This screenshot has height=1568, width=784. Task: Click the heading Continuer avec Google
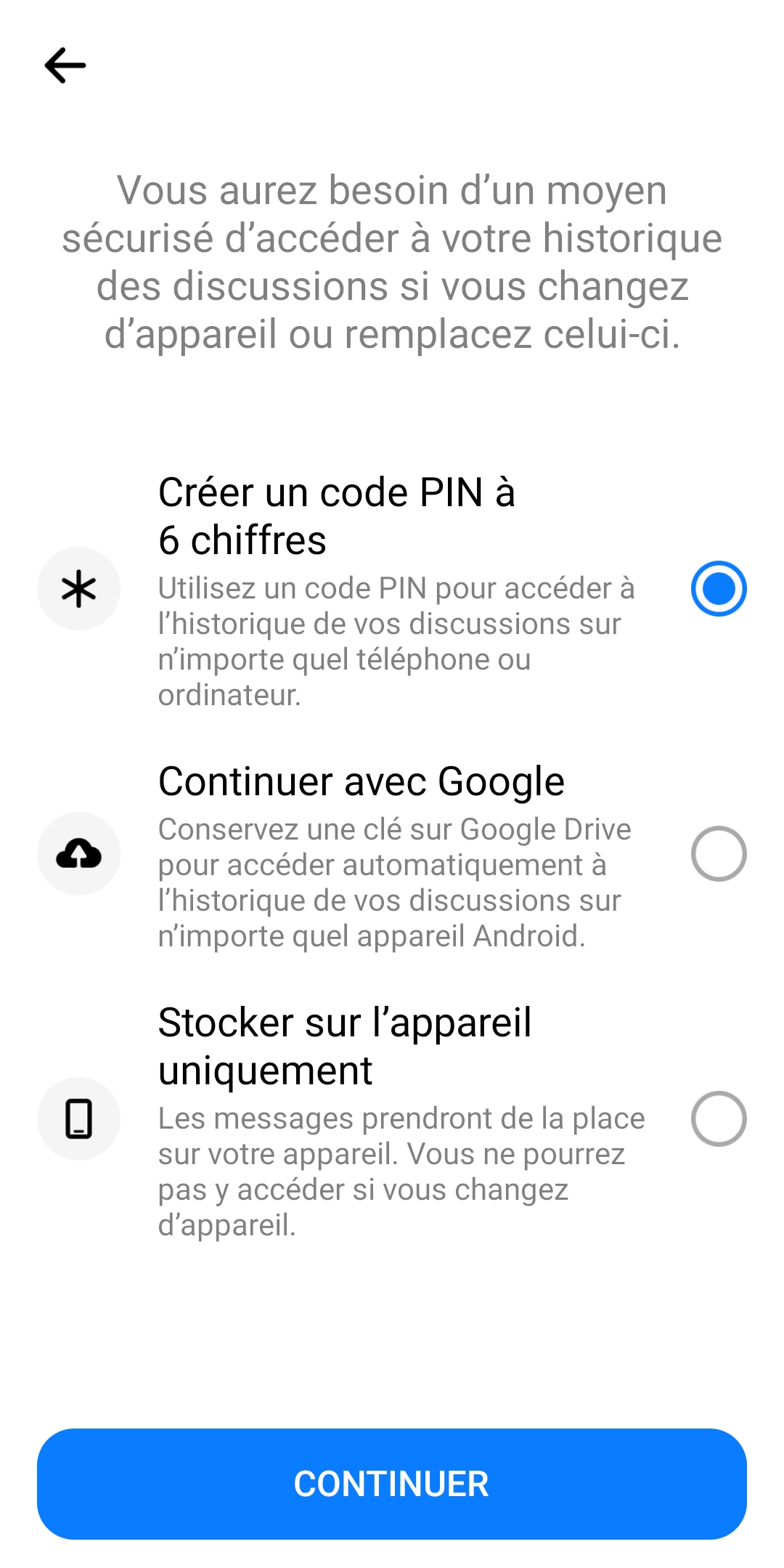361,782
